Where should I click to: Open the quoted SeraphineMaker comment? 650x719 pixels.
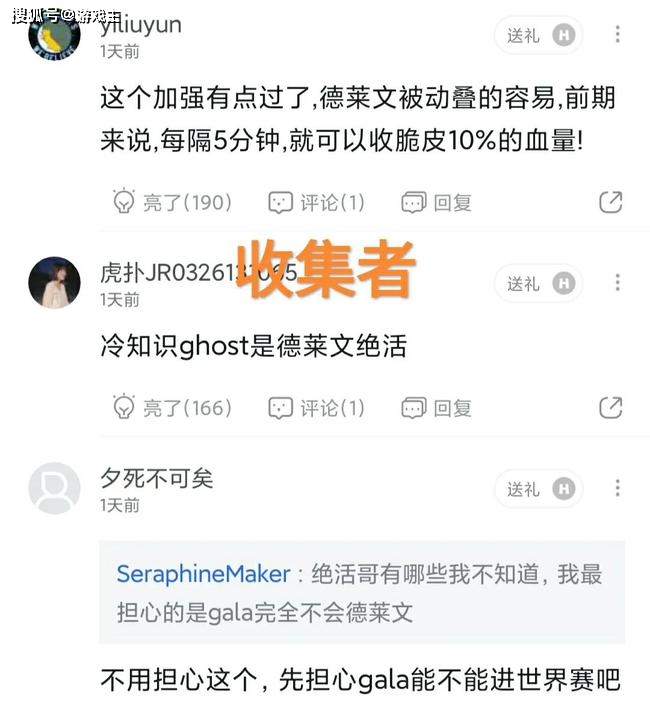coord(361,592)
